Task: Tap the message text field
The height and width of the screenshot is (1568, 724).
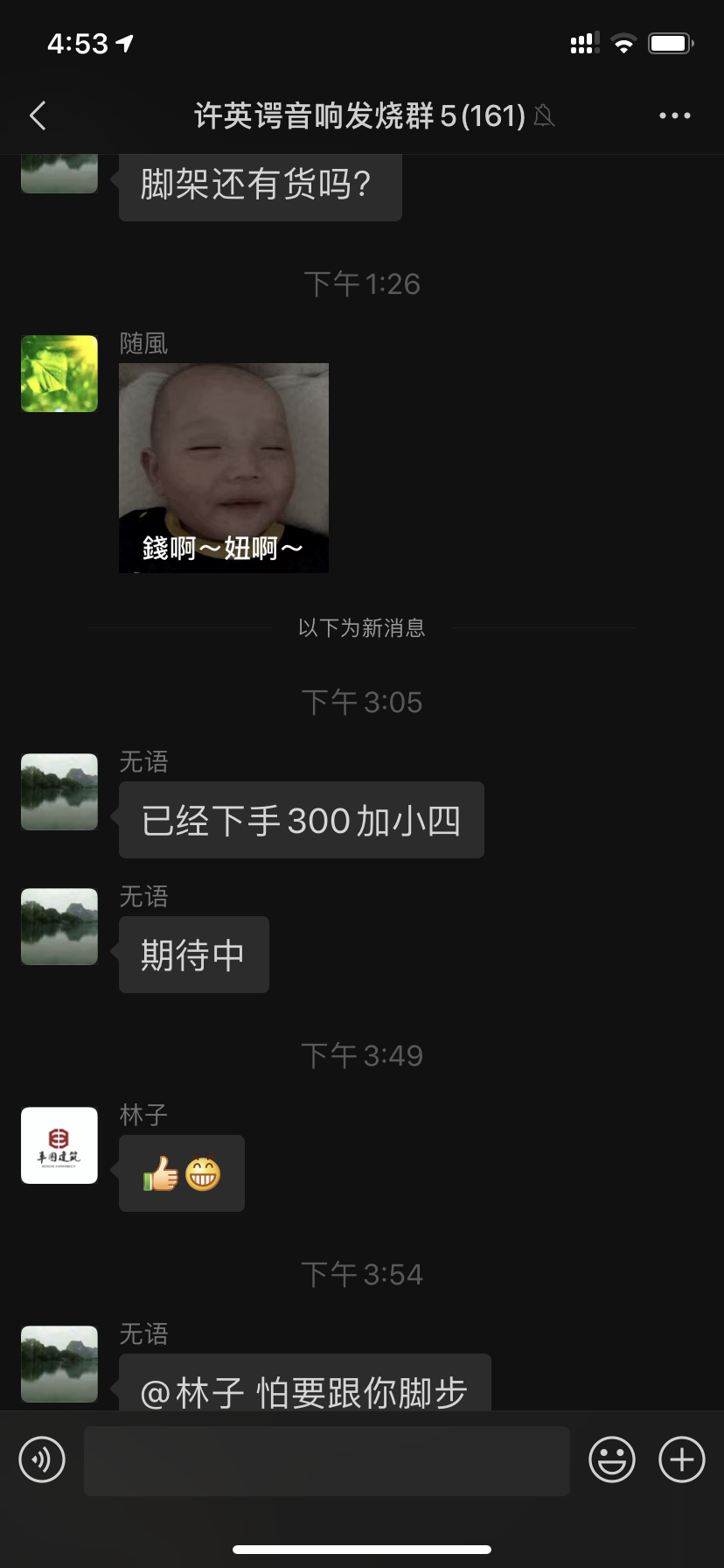Action: (x=326, y=1460)
